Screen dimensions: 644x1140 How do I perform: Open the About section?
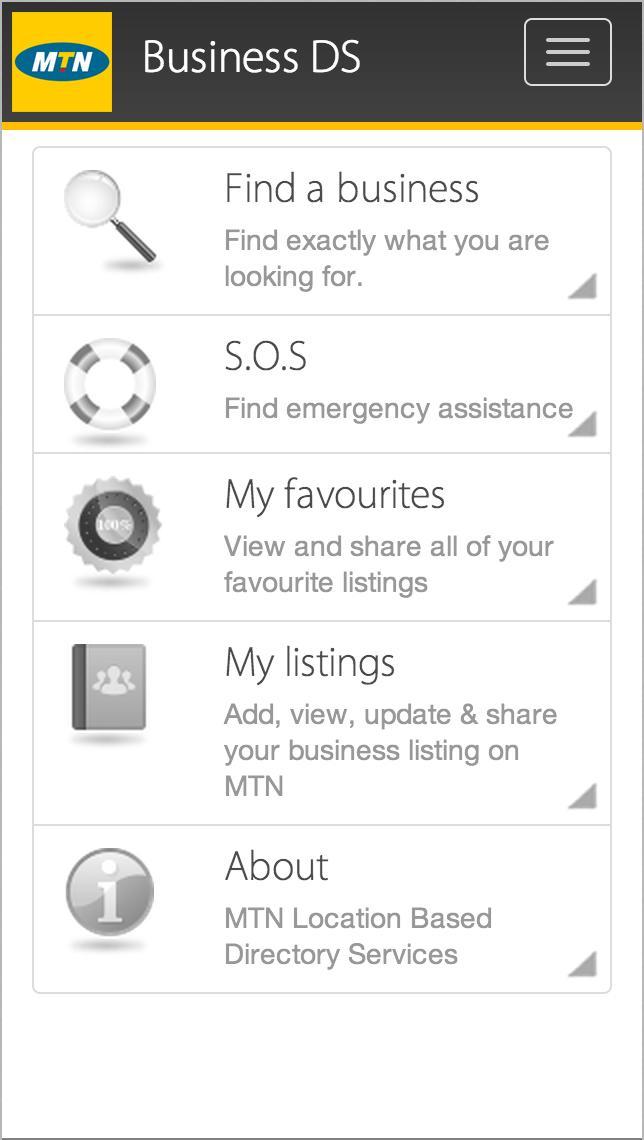click(x=322, y=909)
